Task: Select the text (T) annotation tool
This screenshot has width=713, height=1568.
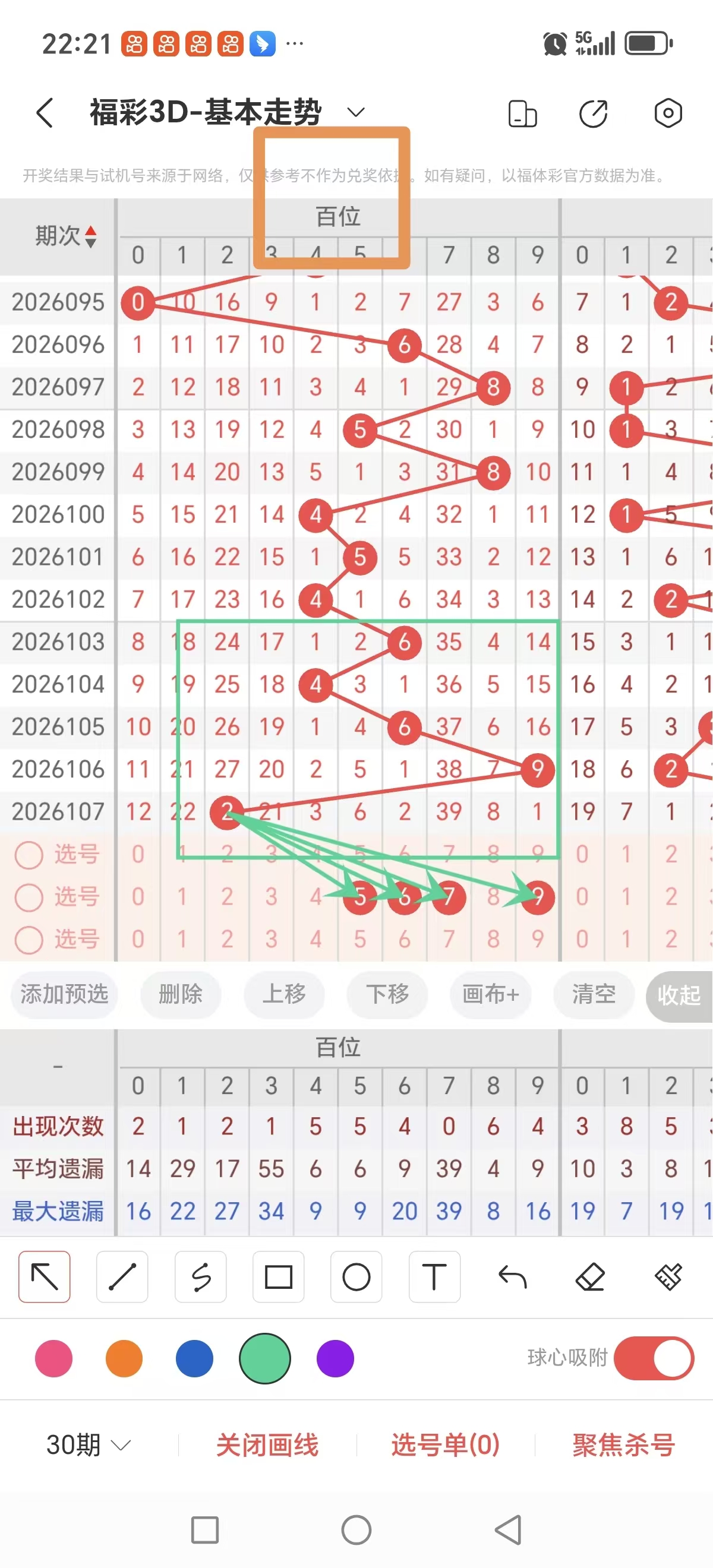Action: coord(434,1276)
